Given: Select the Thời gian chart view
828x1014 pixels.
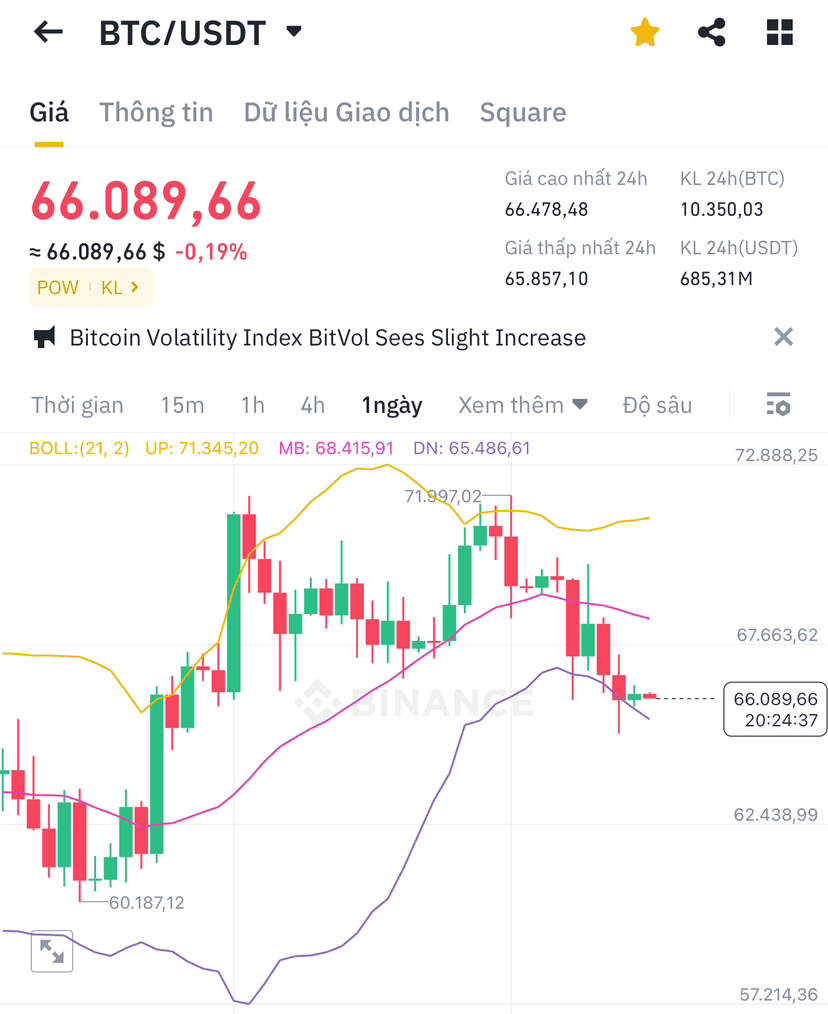Looking at the screenshot, I should coord(77,405).
